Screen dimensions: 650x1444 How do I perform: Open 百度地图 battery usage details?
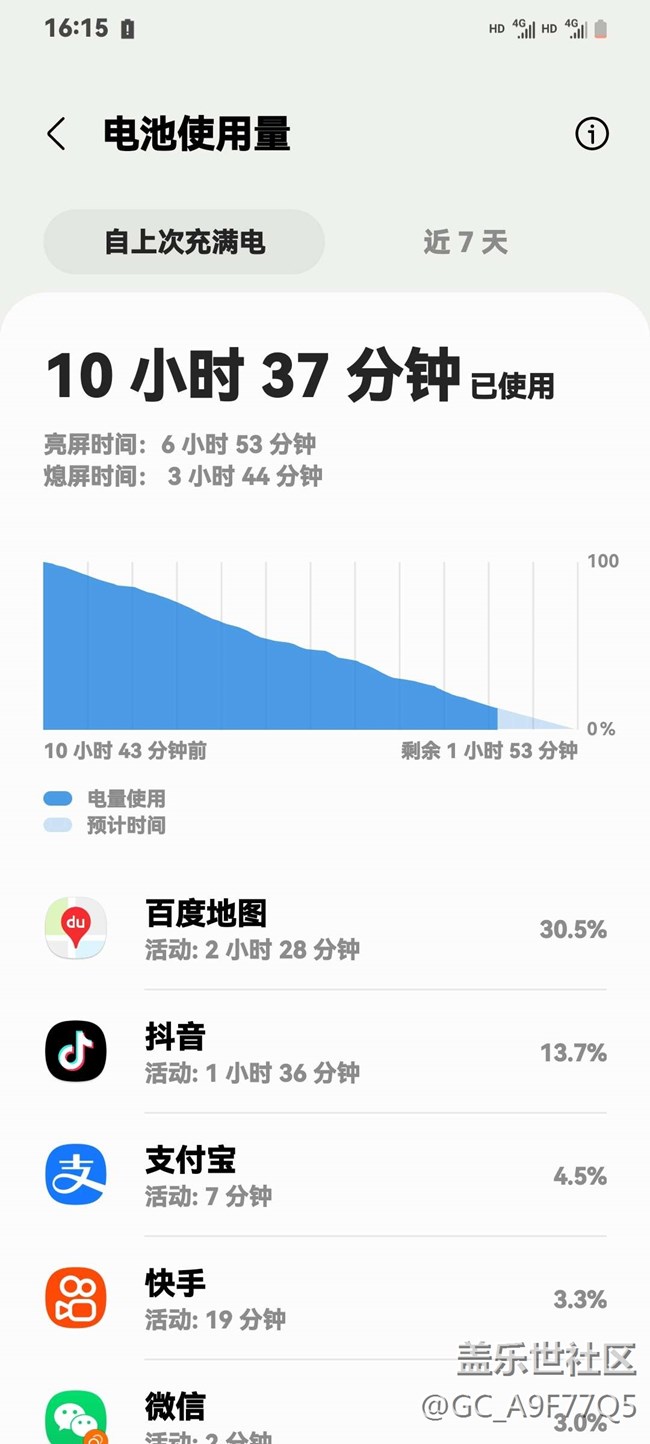325,929
